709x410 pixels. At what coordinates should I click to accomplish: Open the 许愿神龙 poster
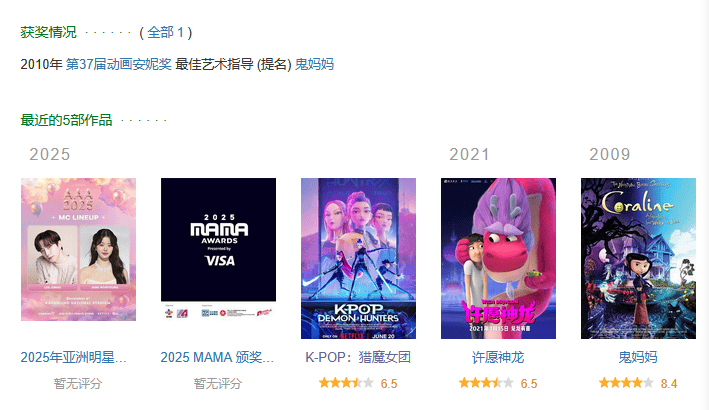498,258
